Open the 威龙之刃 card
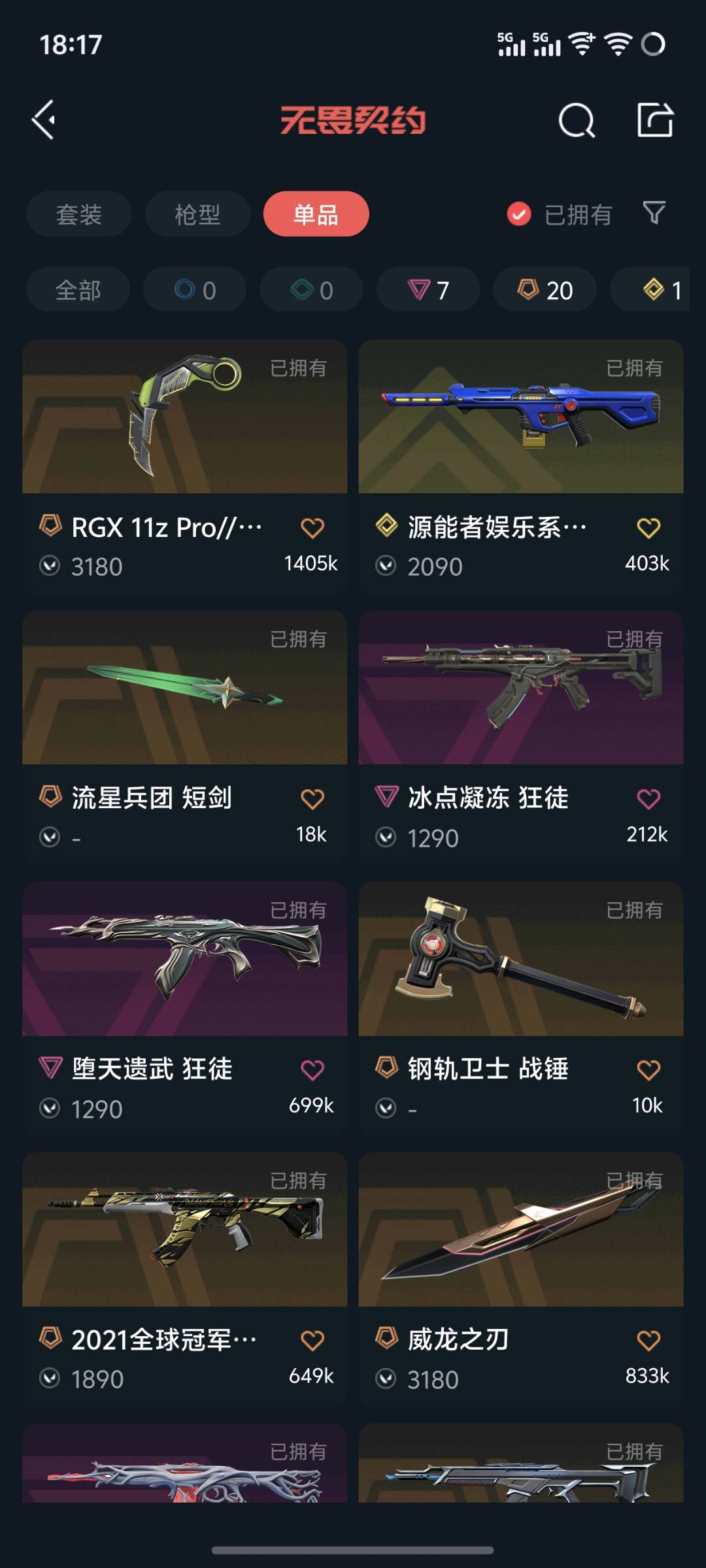Screen dimensions: 706x1568 521,1279
